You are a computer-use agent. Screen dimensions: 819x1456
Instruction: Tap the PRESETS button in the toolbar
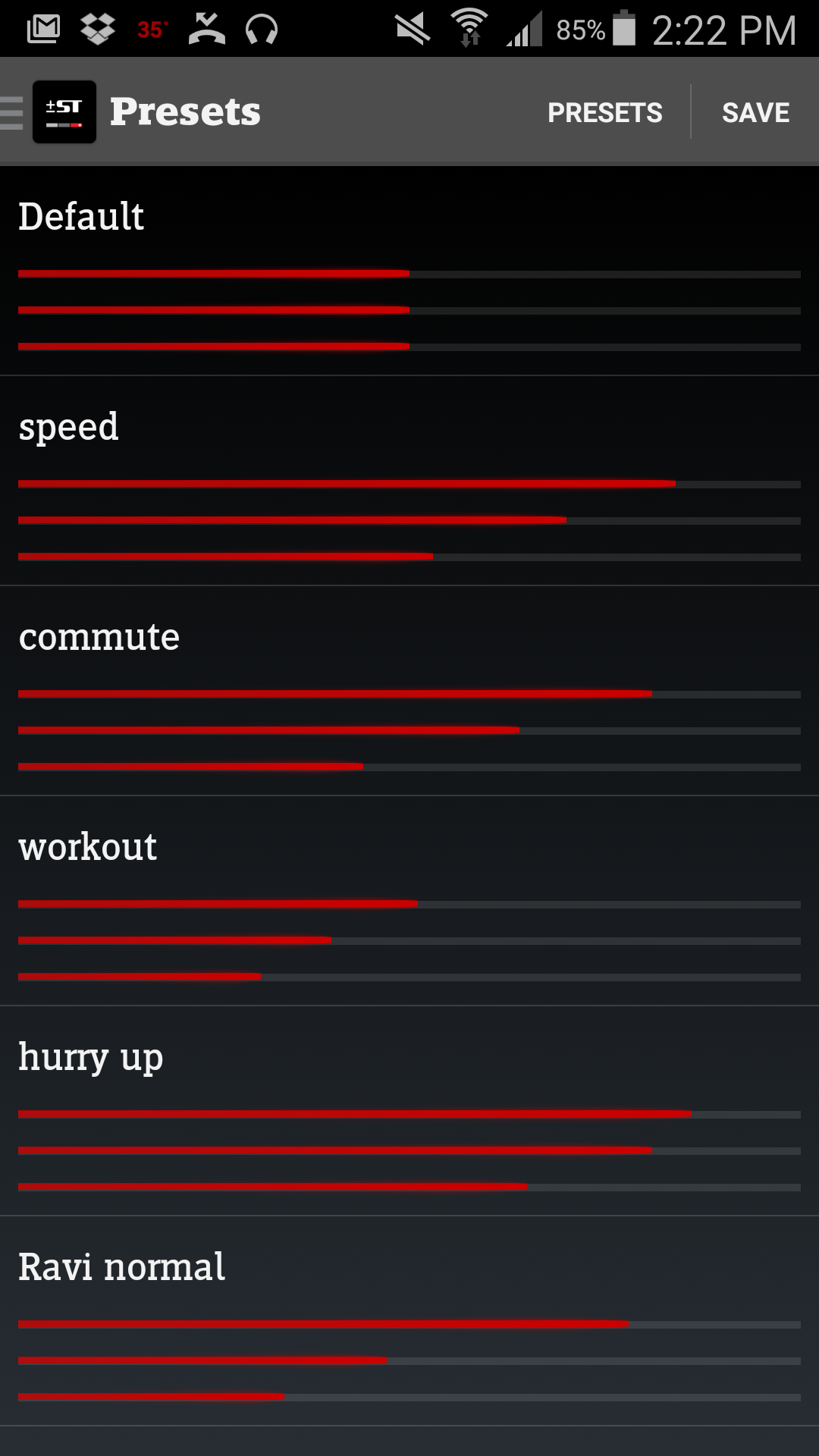click(604, 112)
